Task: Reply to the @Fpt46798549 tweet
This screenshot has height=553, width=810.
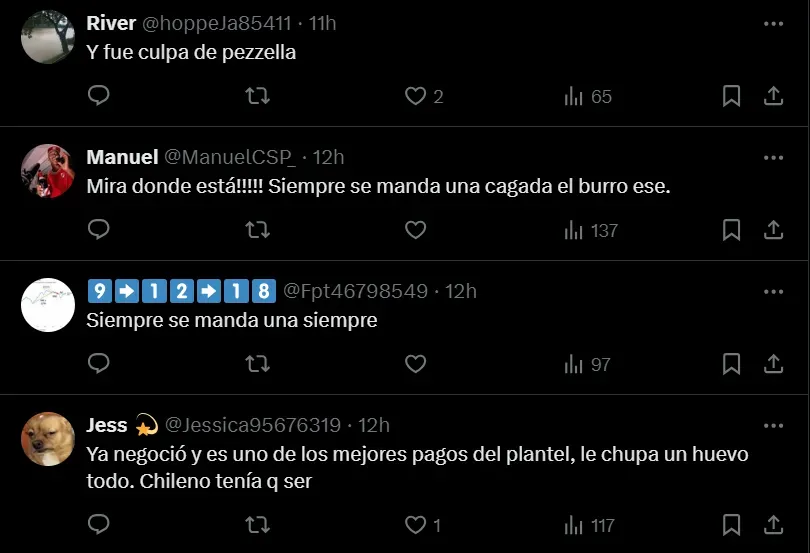Action: click(98, 364)
